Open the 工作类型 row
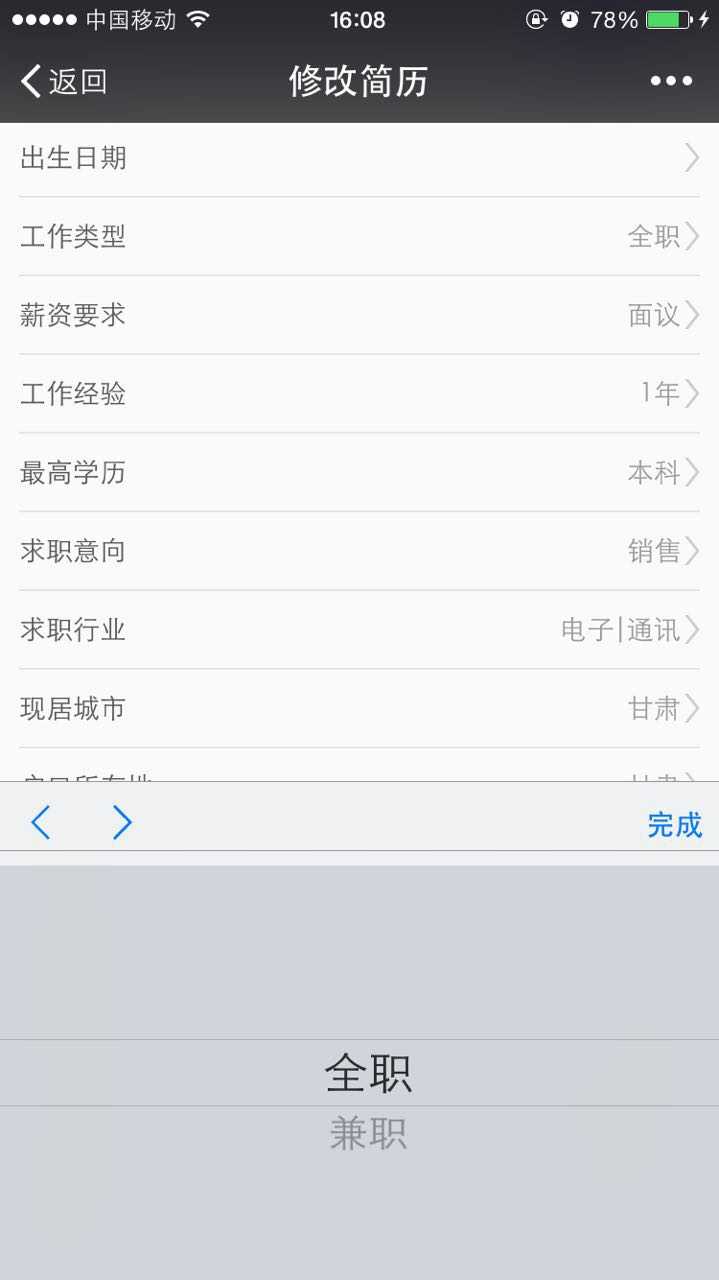Screen dimensions: 719x1280 coord(359,237)
